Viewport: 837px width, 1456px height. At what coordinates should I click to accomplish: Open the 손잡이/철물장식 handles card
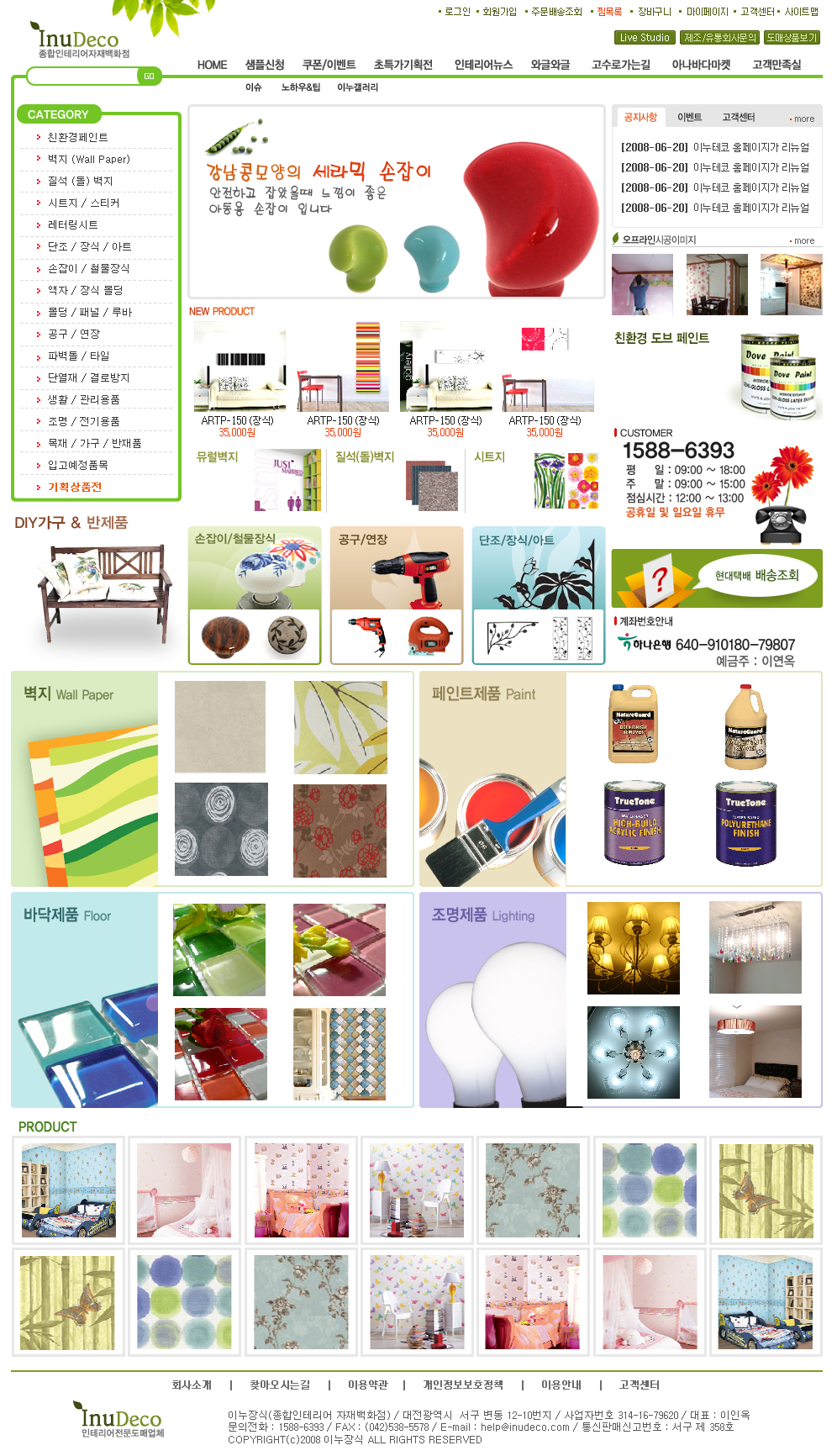pyautogui.click(x=254, y=595)
